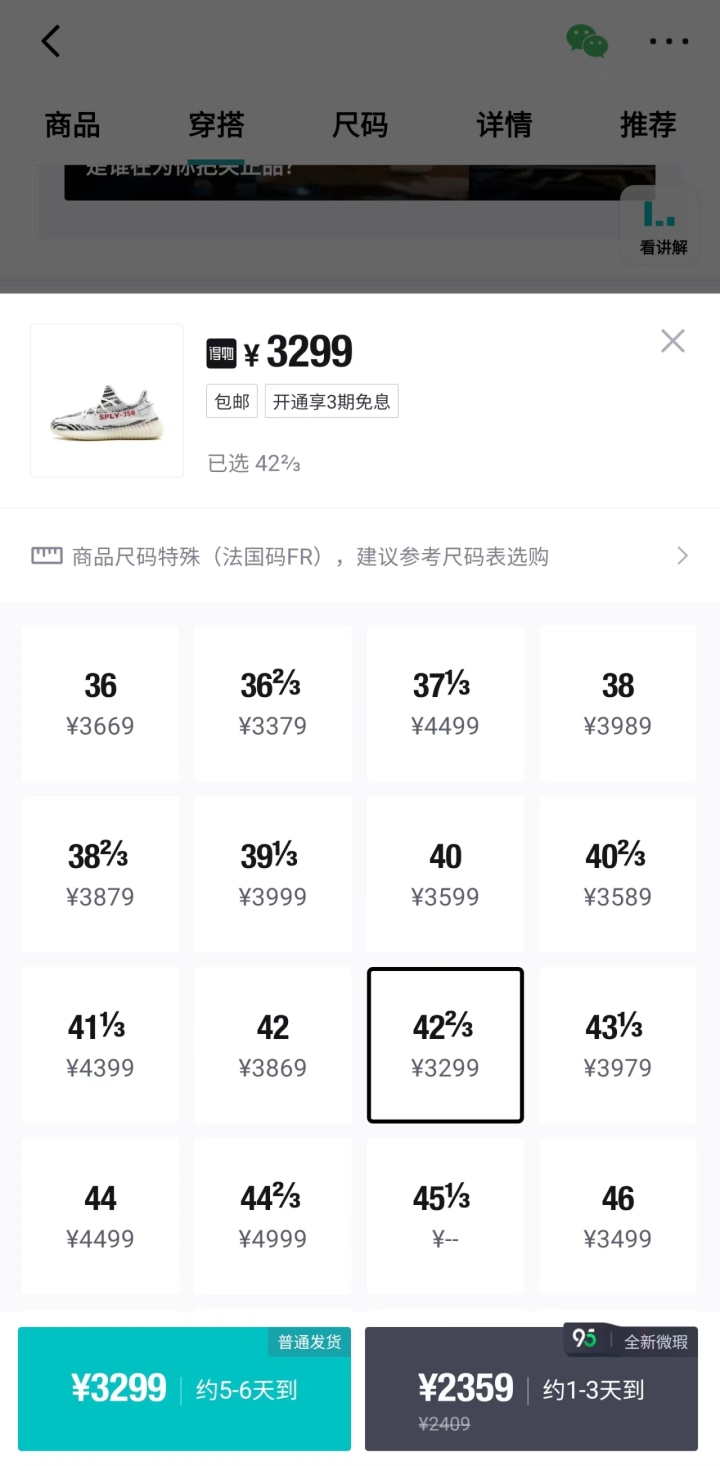Close the size selection panel
Screen dimensions: 720x1466
pos(672,341)
